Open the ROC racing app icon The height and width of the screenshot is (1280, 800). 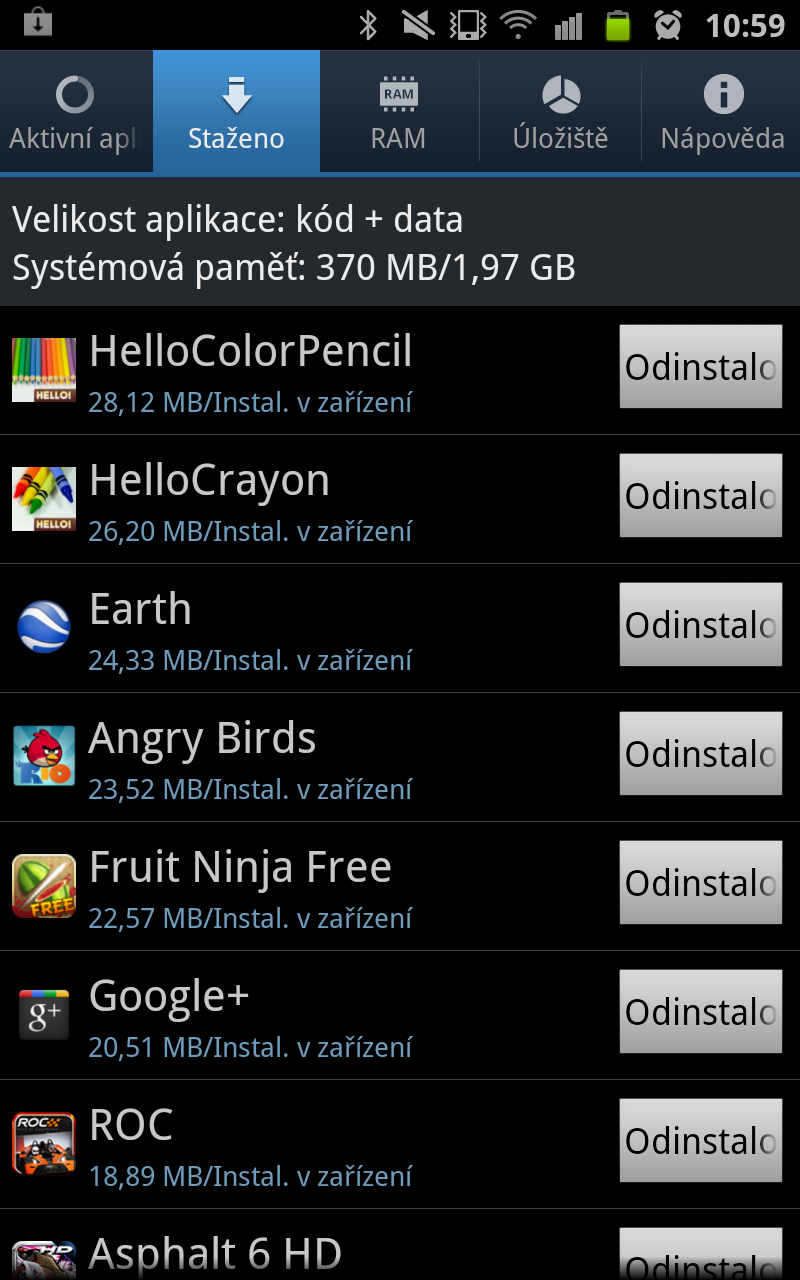tap(43, 1140)
